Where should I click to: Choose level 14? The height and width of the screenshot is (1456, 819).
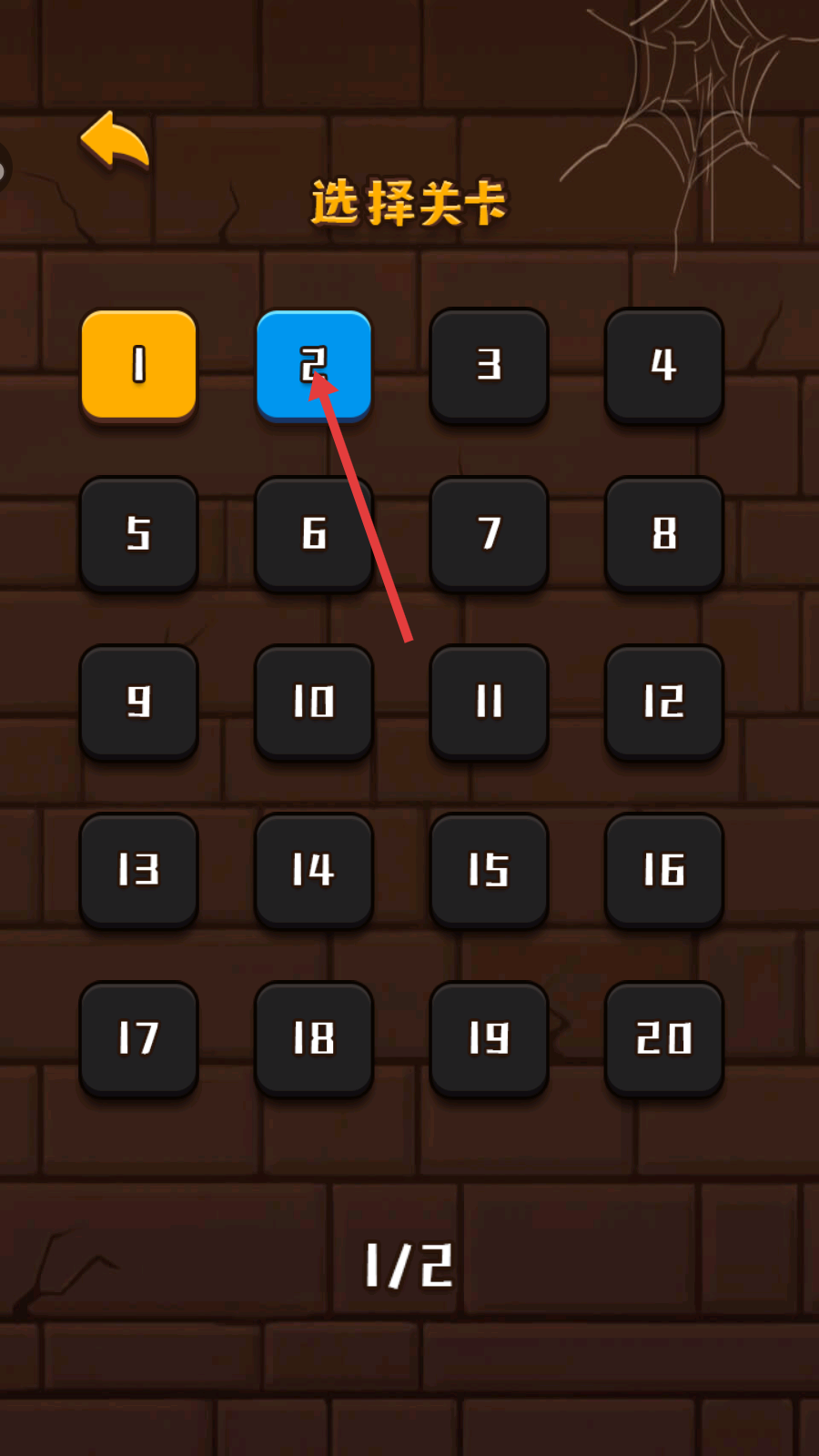click(x=314, y=870)
